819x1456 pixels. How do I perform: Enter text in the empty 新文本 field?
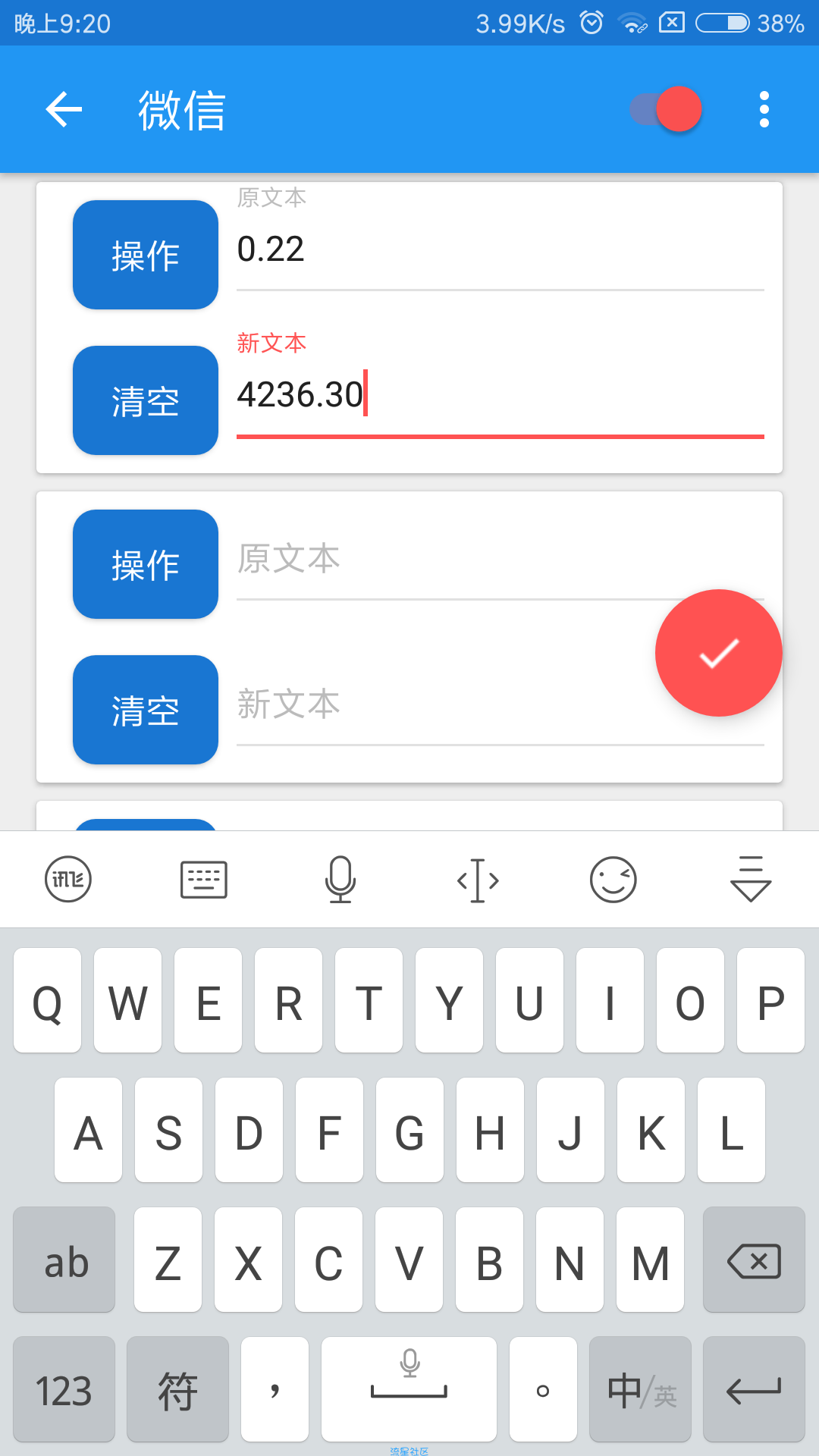pos(440,705)
